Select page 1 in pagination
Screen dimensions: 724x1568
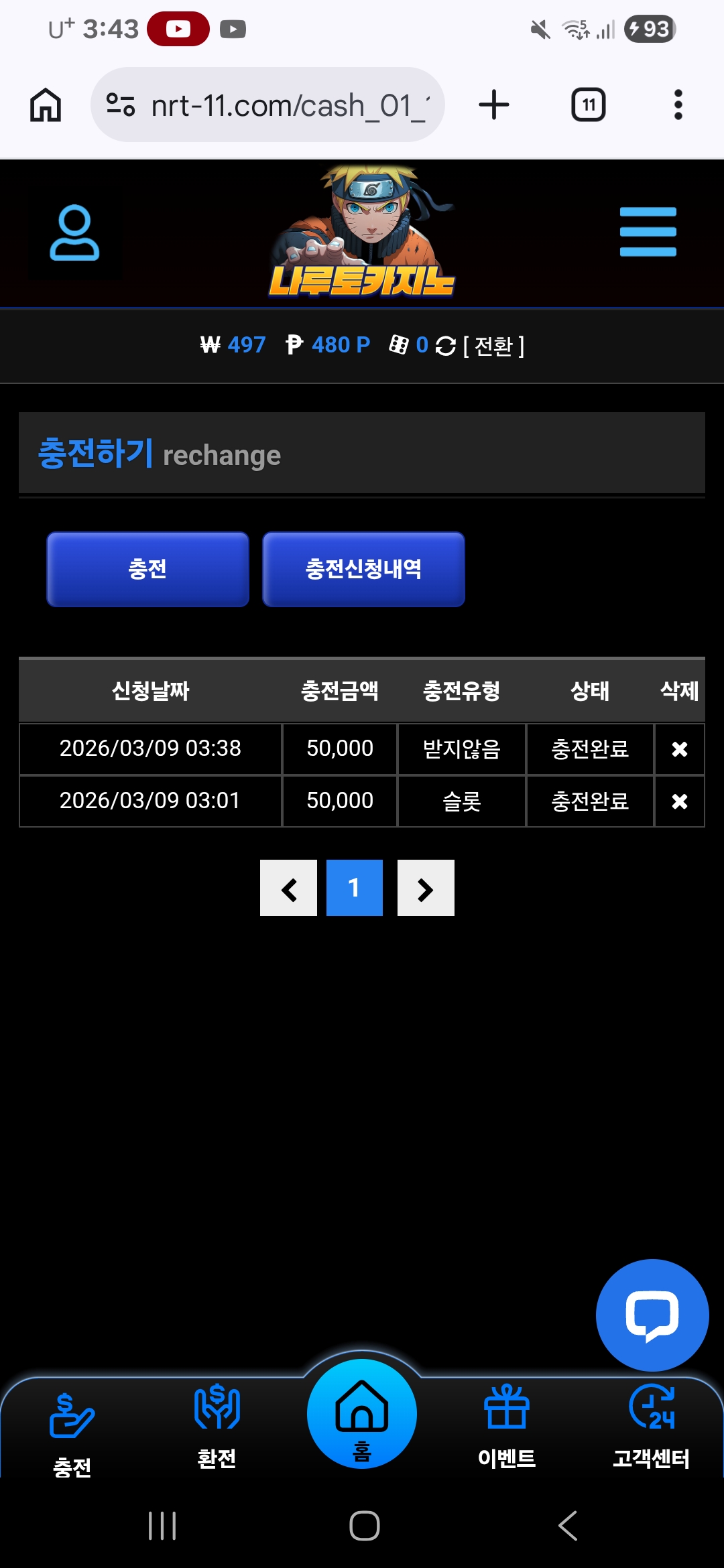tap(354, 889)
